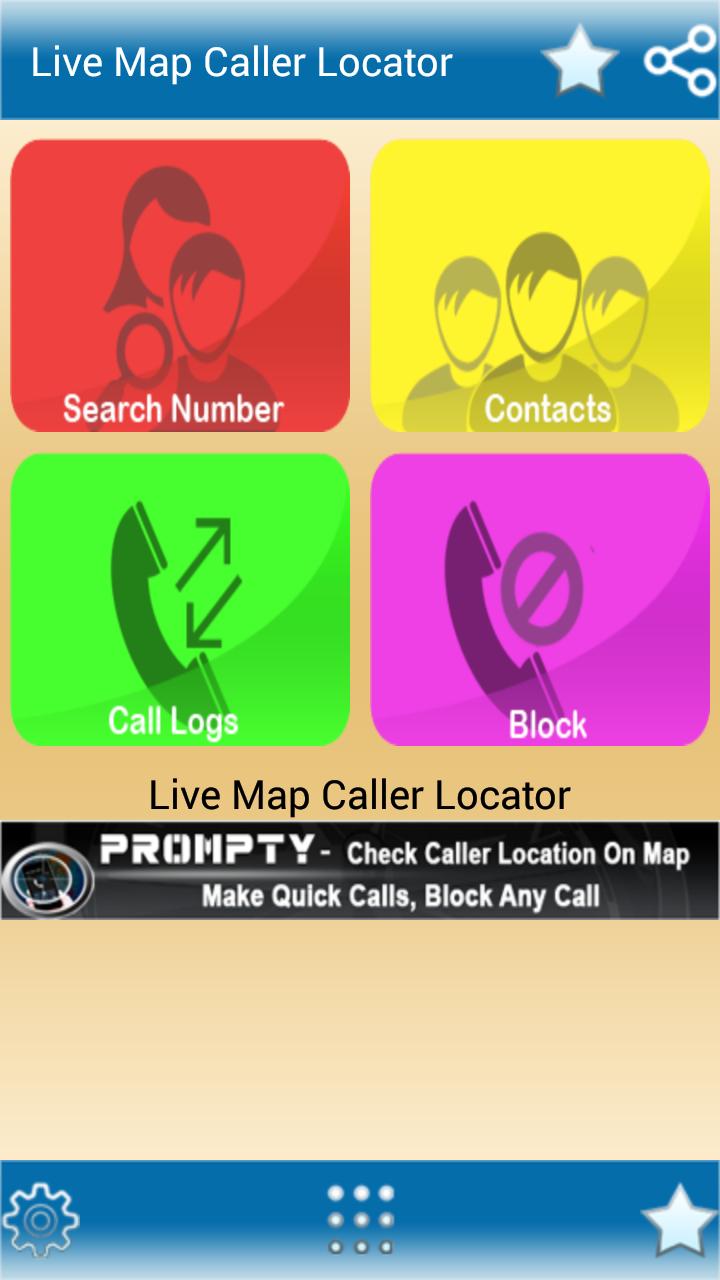Share the app via the share icon
Image resolution: width=720 pixels, height=1280 pixels.
pos(680,61)
